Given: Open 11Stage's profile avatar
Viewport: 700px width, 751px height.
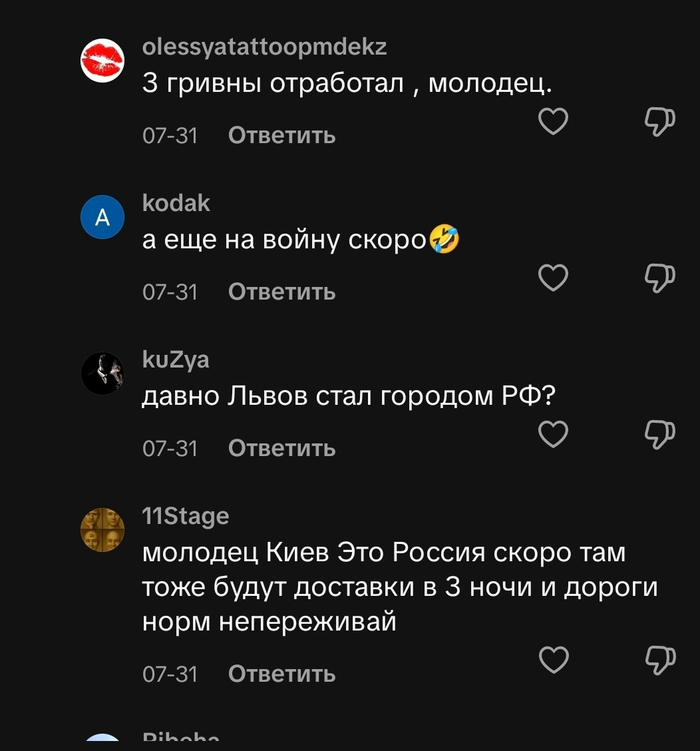Looking at the screenshot, I should [x=101, y=530].
